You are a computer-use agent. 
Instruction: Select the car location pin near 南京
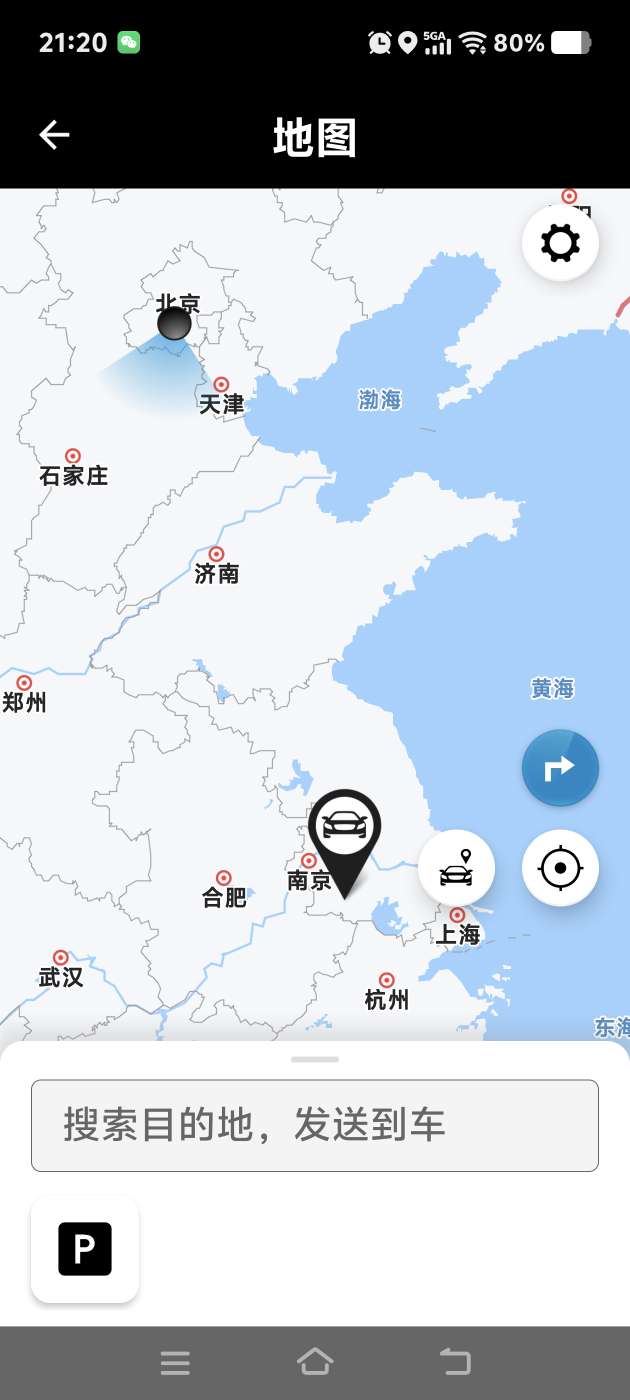[345, 832]
